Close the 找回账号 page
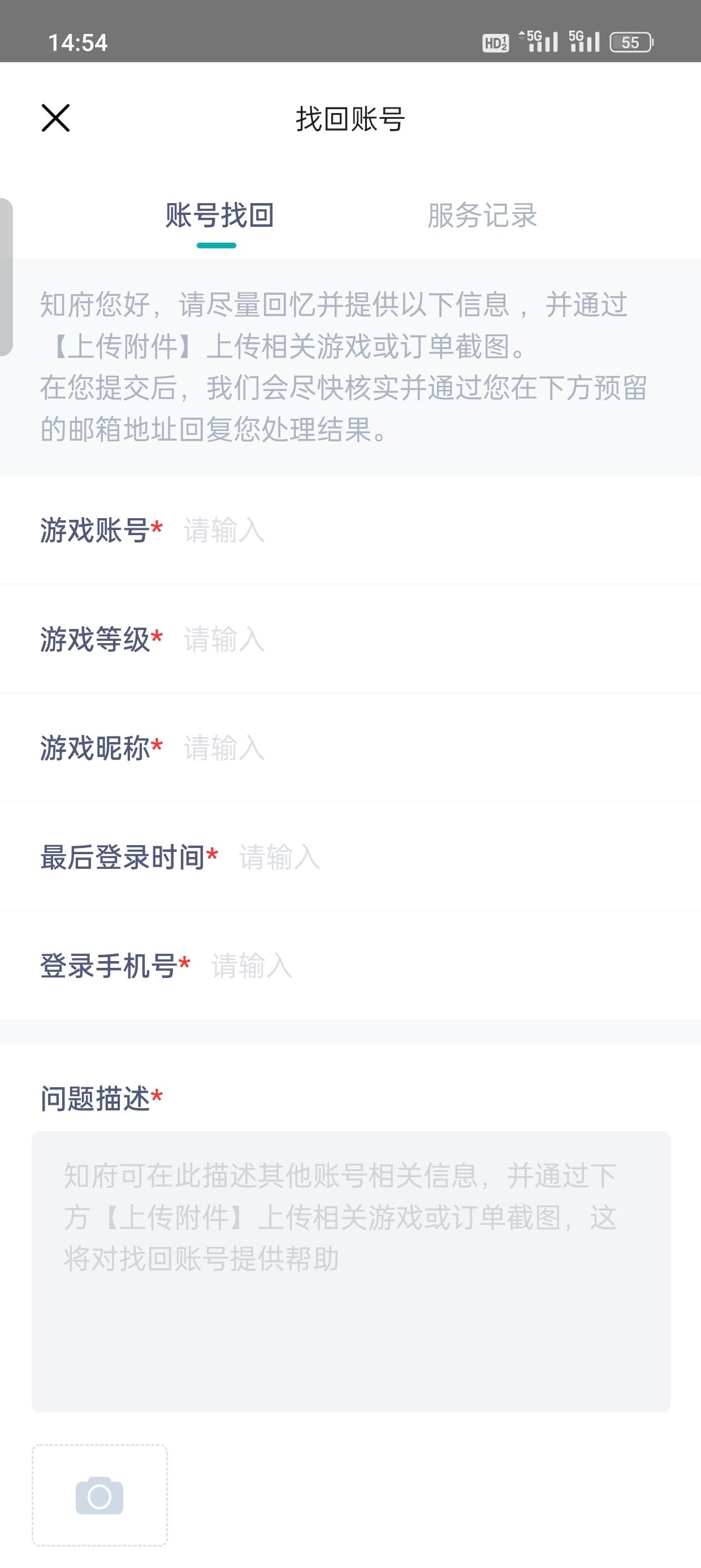 (x=55, y=118)
